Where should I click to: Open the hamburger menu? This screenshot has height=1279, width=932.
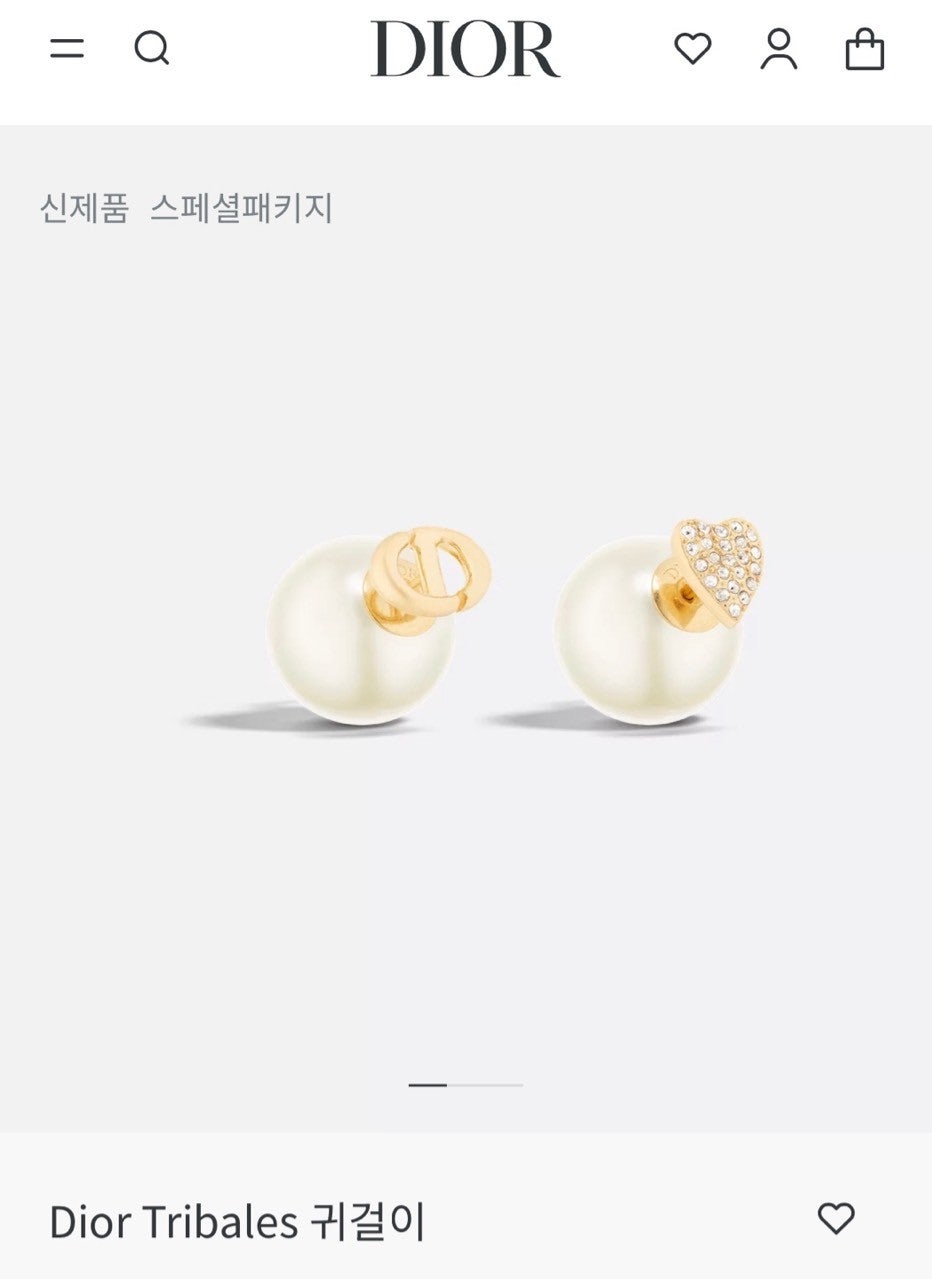click(67, 48)
